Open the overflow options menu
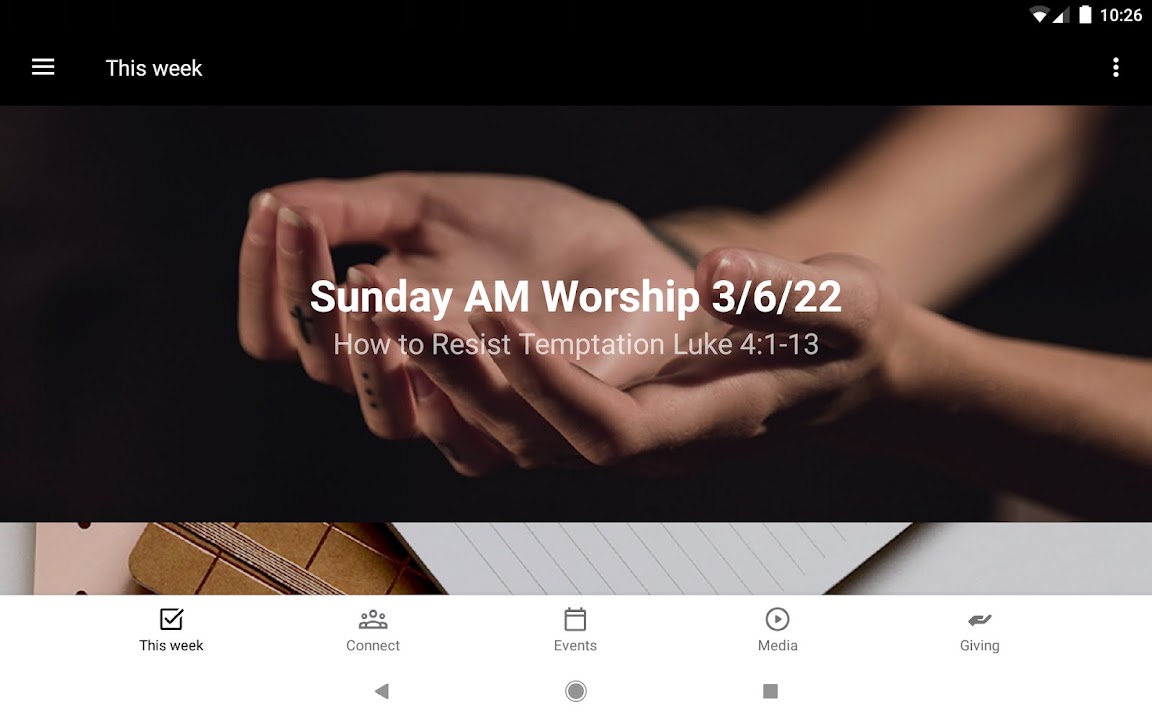The image size is (1152, 720). coord(1115,68)
